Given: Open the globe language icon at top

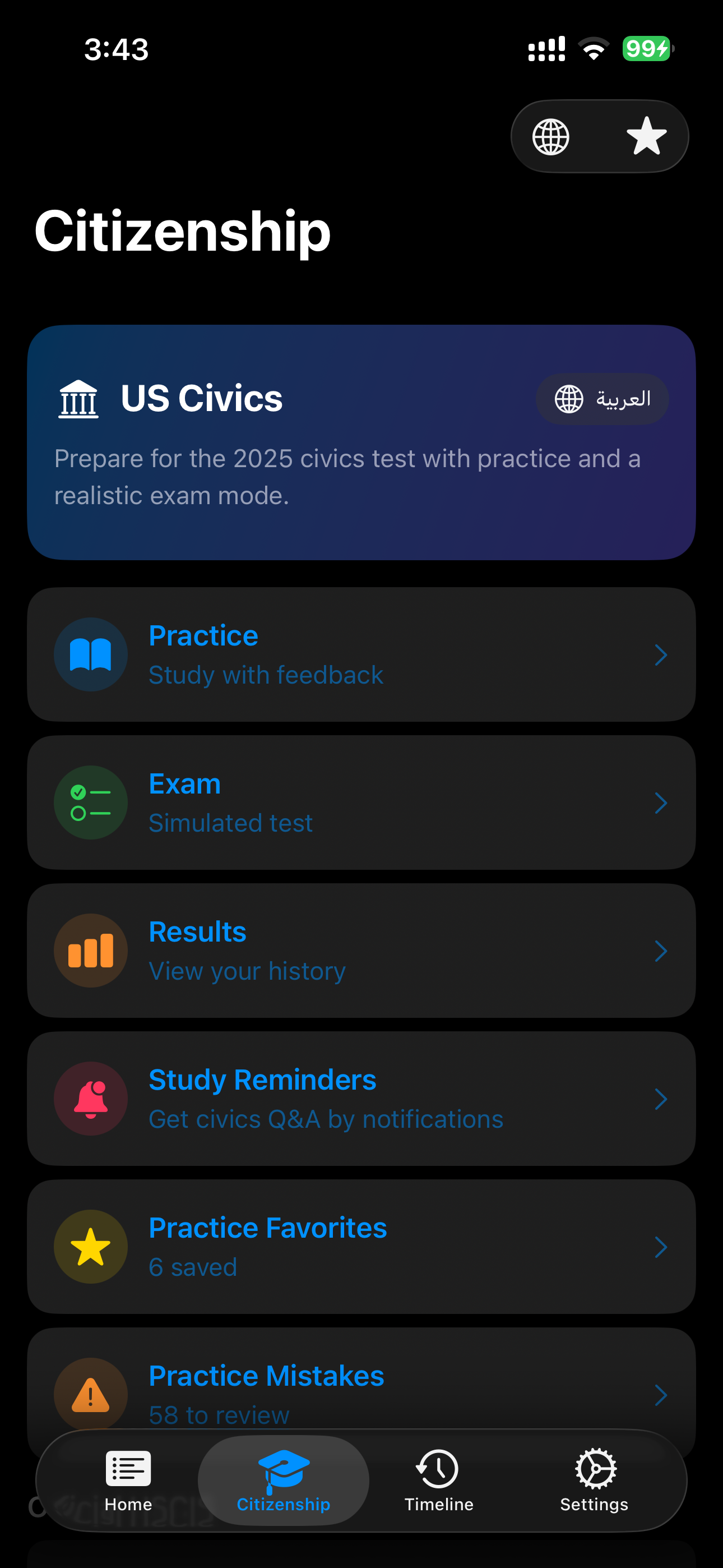Looking at the screenshot, I should click(x=551, y=136).
